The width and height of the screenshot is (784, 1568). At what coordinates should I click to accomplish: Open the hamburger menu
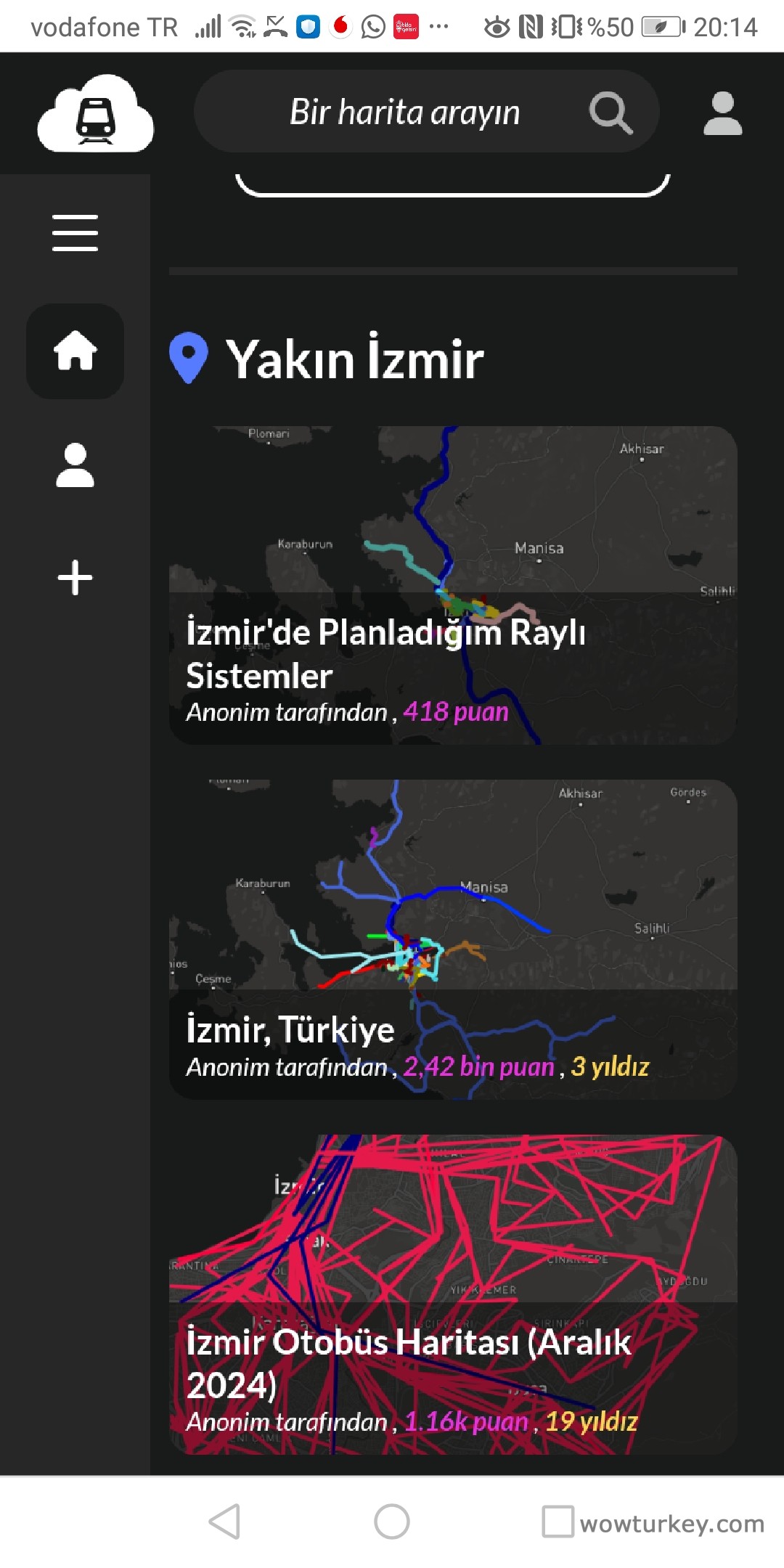tap(75, 232)
